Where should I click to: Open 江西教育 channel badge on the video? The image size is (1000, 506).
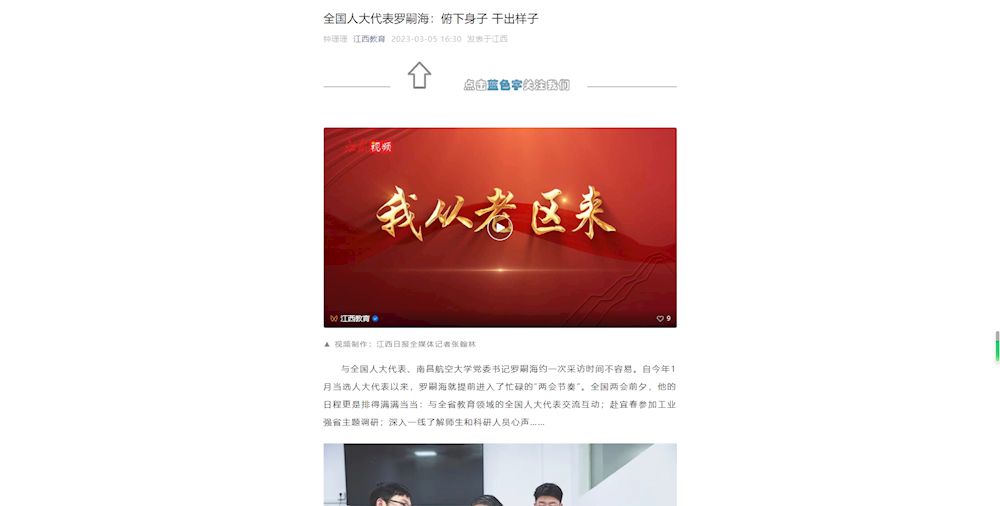coord(354,319)
